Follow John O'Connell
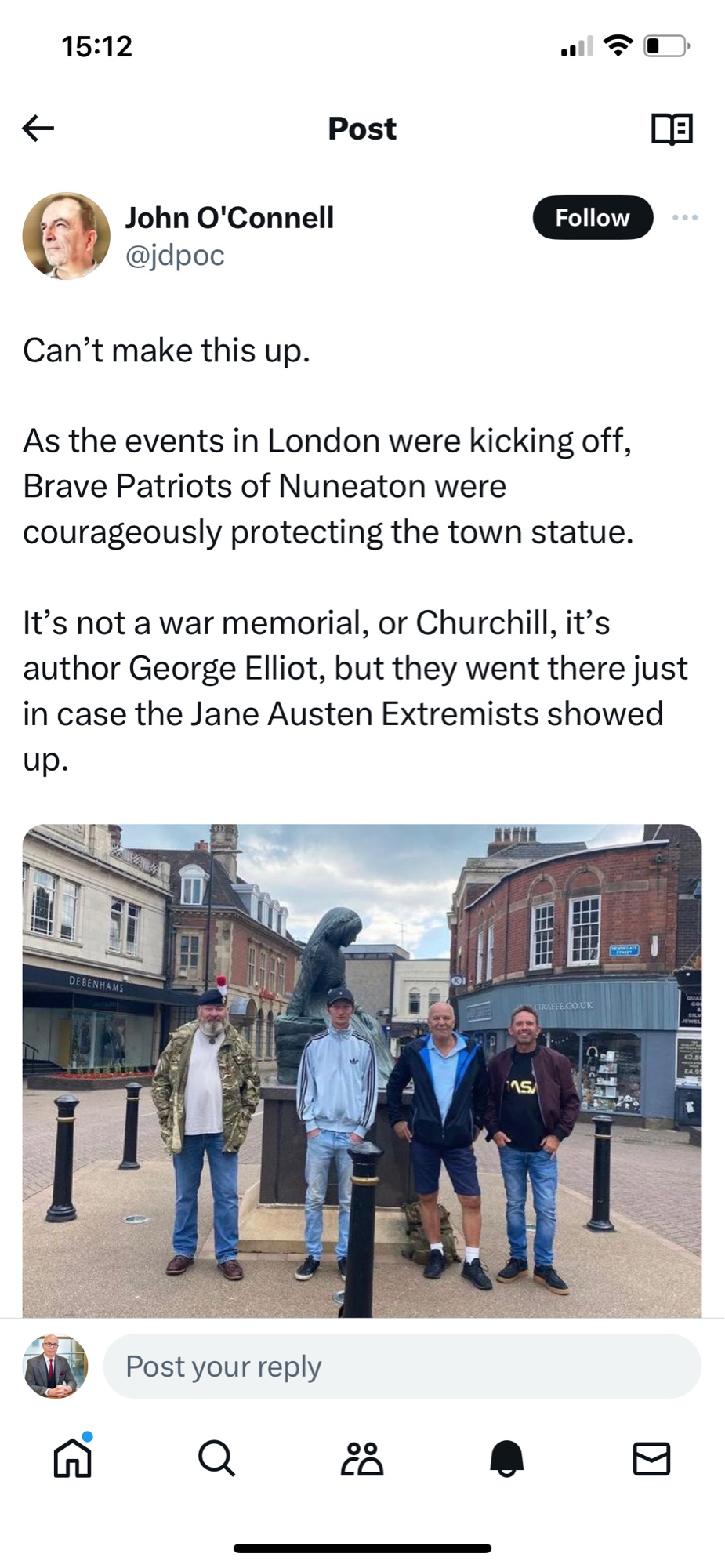The width and height of the screenshot is (725, 1568). pos(593,217)
